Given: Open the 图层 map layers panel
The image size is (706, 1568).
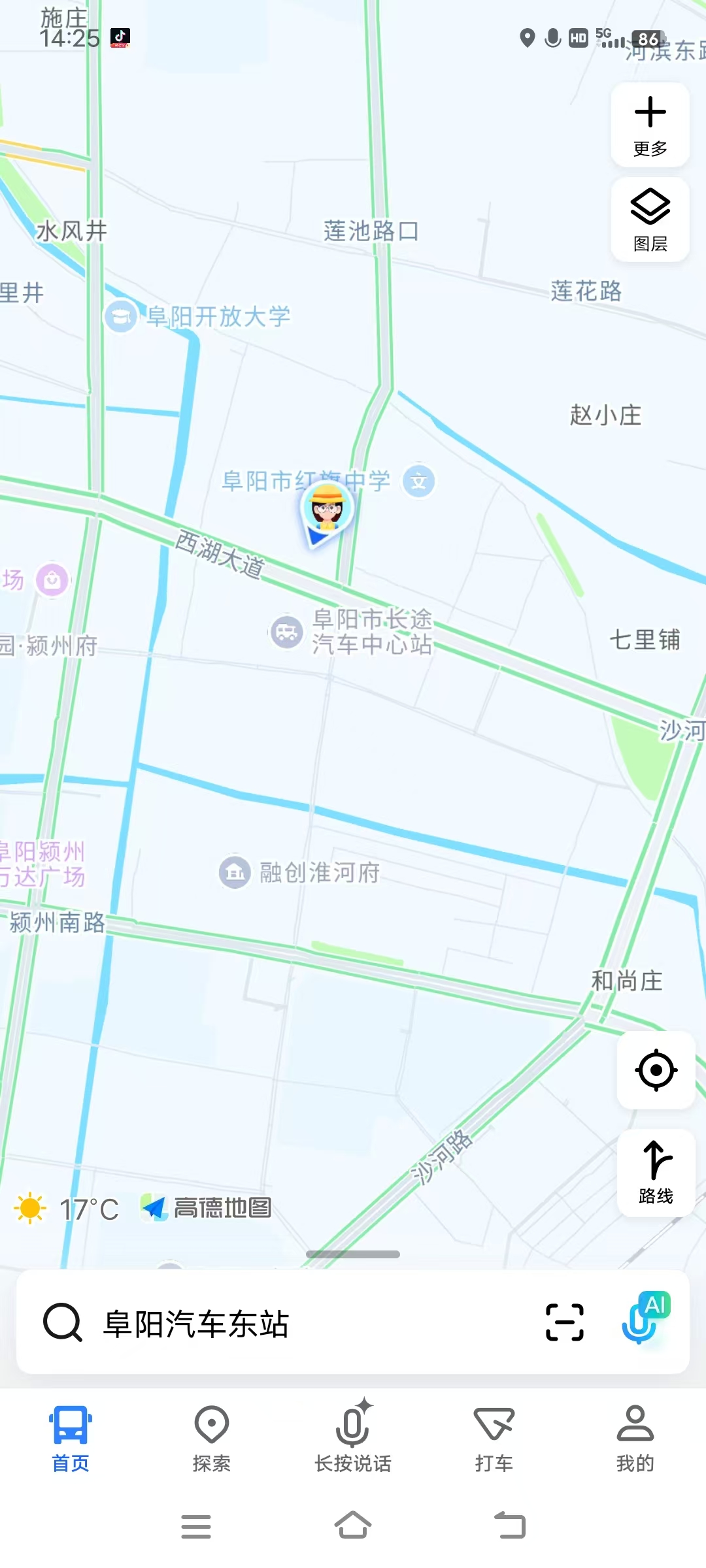Looking at the screenshot, I should pos(650,220).
